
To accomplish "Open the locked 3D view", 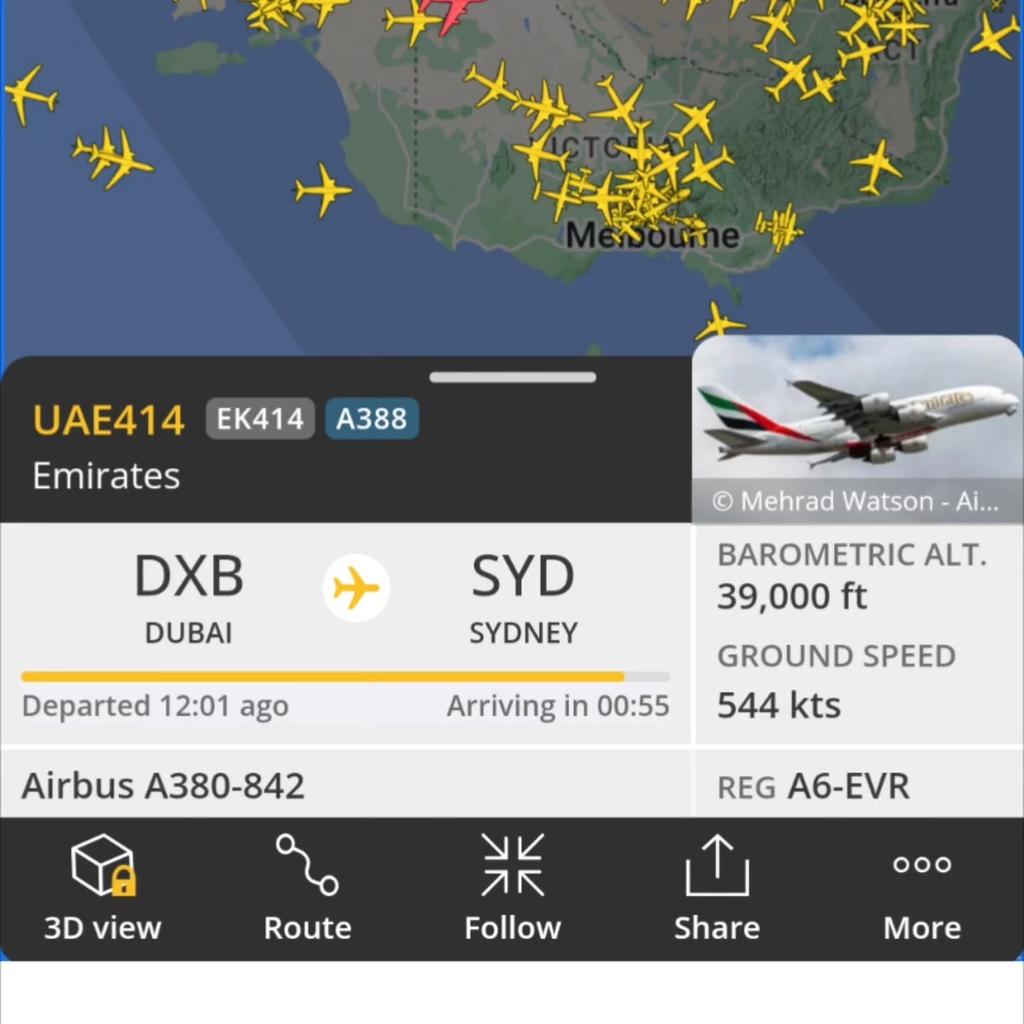I will pos(102,888).
